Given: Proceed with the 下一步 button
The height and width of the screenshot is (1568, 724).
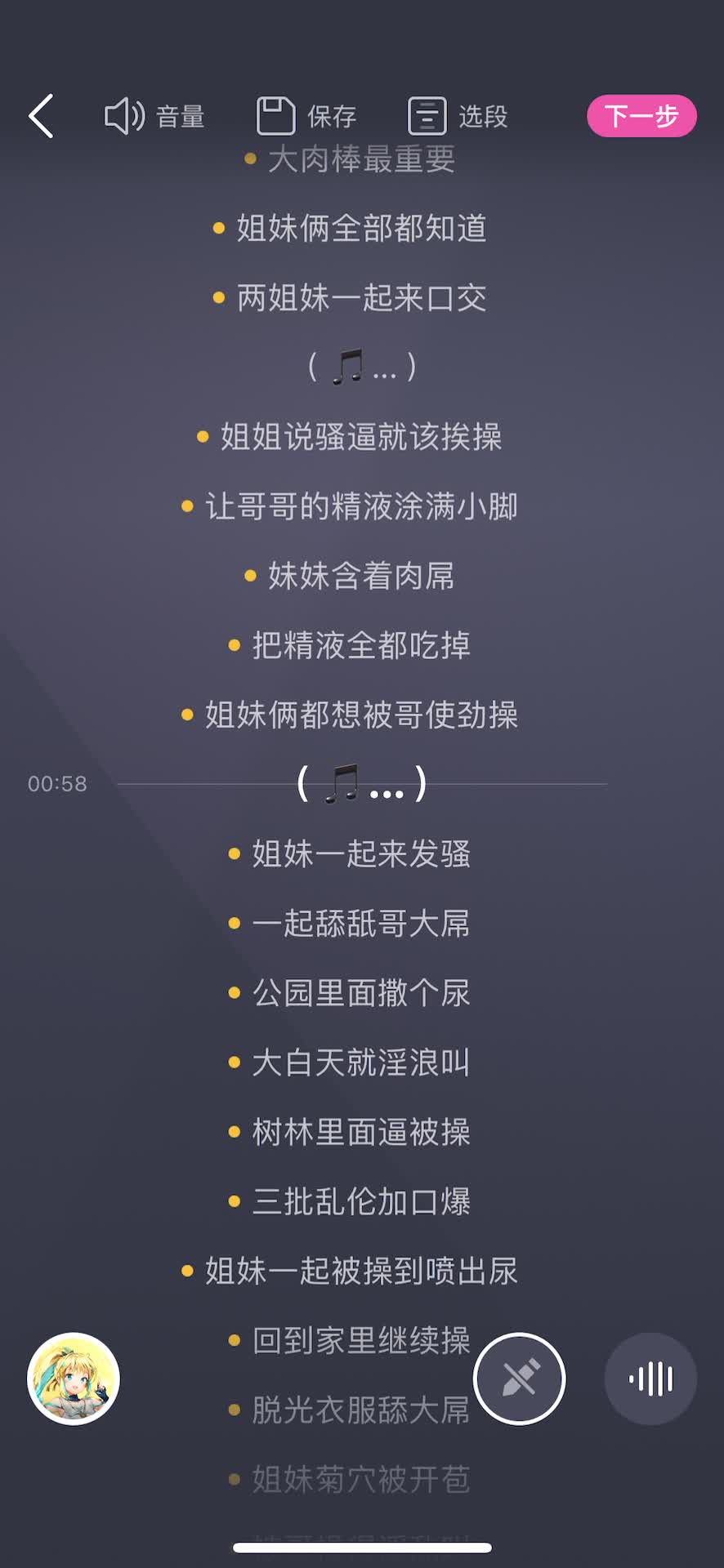Looking at the screenshot, I should [641, 116].
